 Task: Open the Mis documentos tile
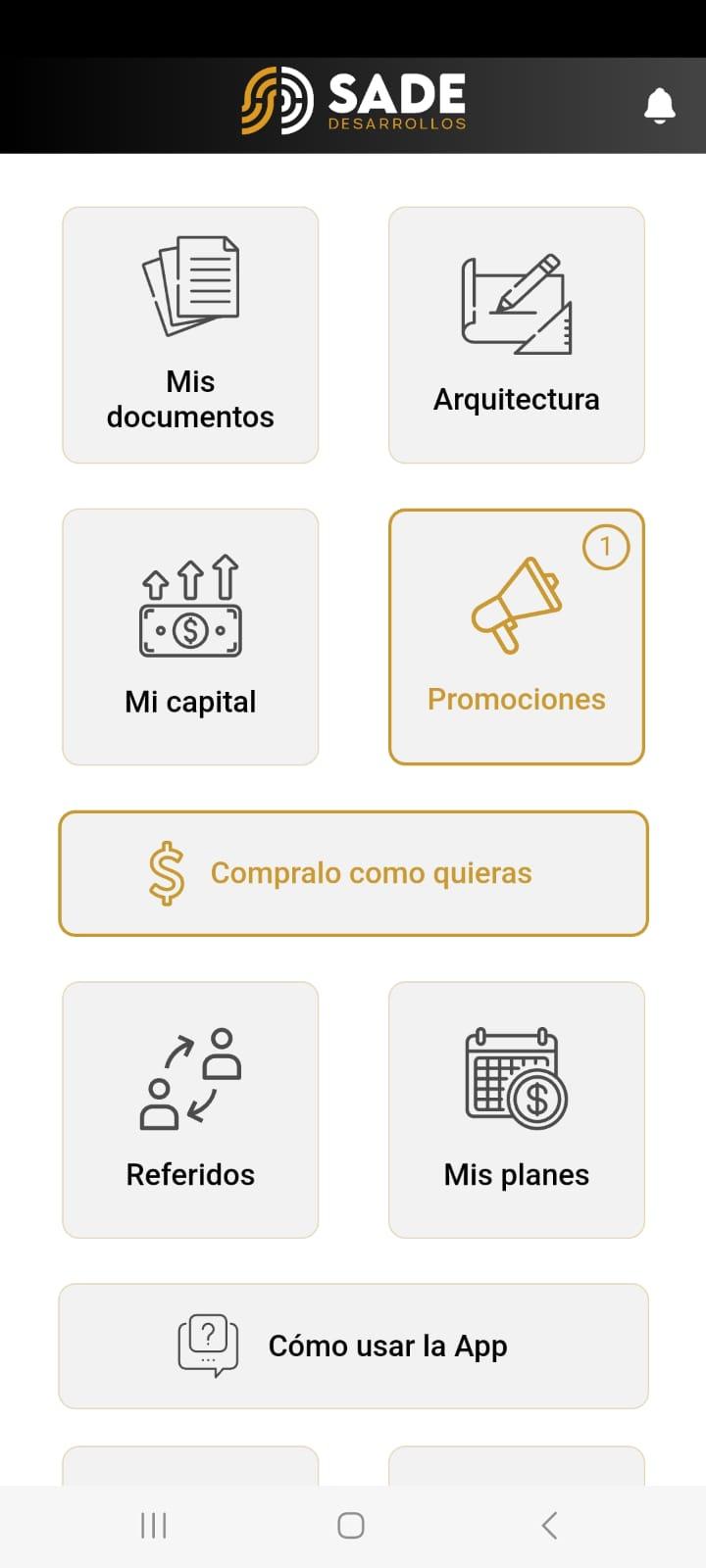click(x=190, y=335)
